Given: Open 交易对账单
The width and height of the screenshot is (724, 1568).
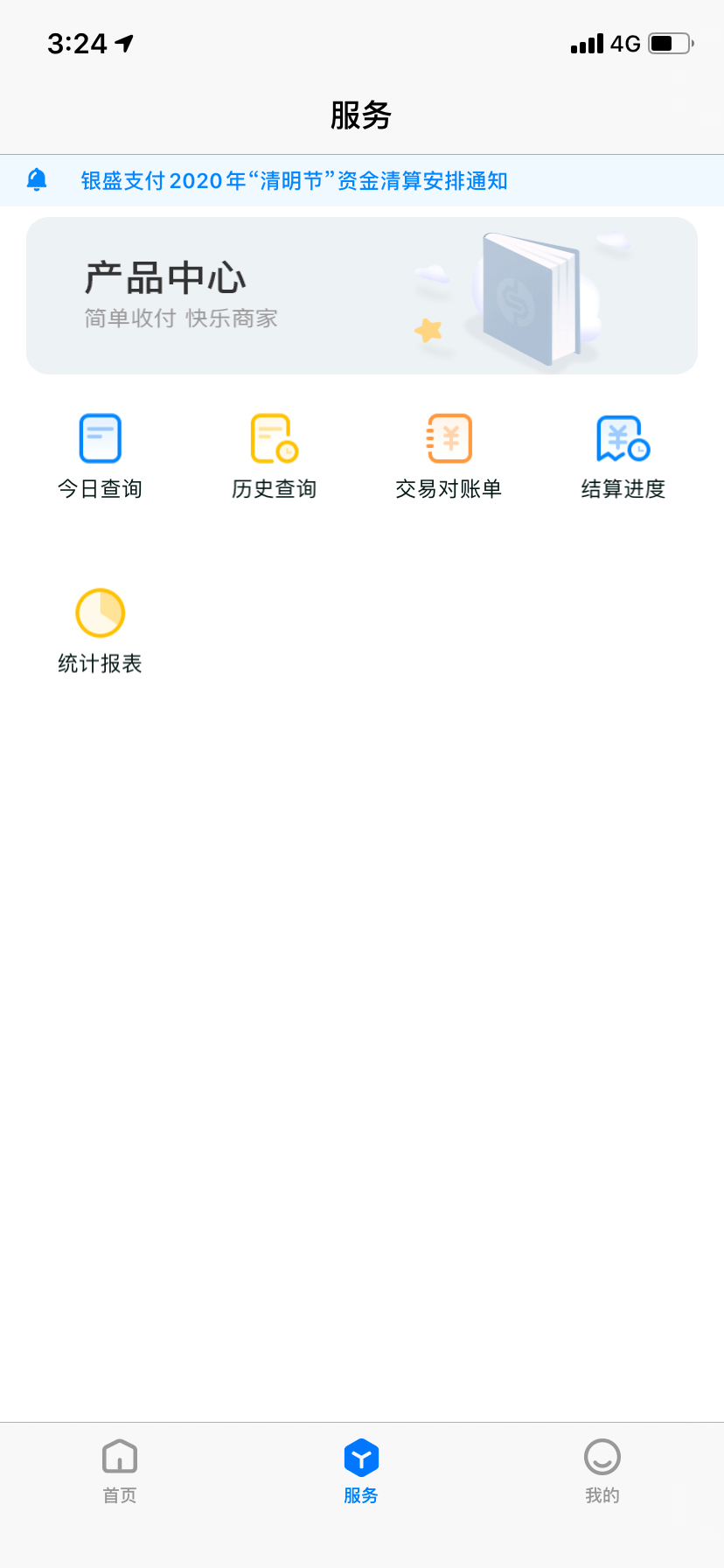Looking at the screenshot, I should (449, 457).
